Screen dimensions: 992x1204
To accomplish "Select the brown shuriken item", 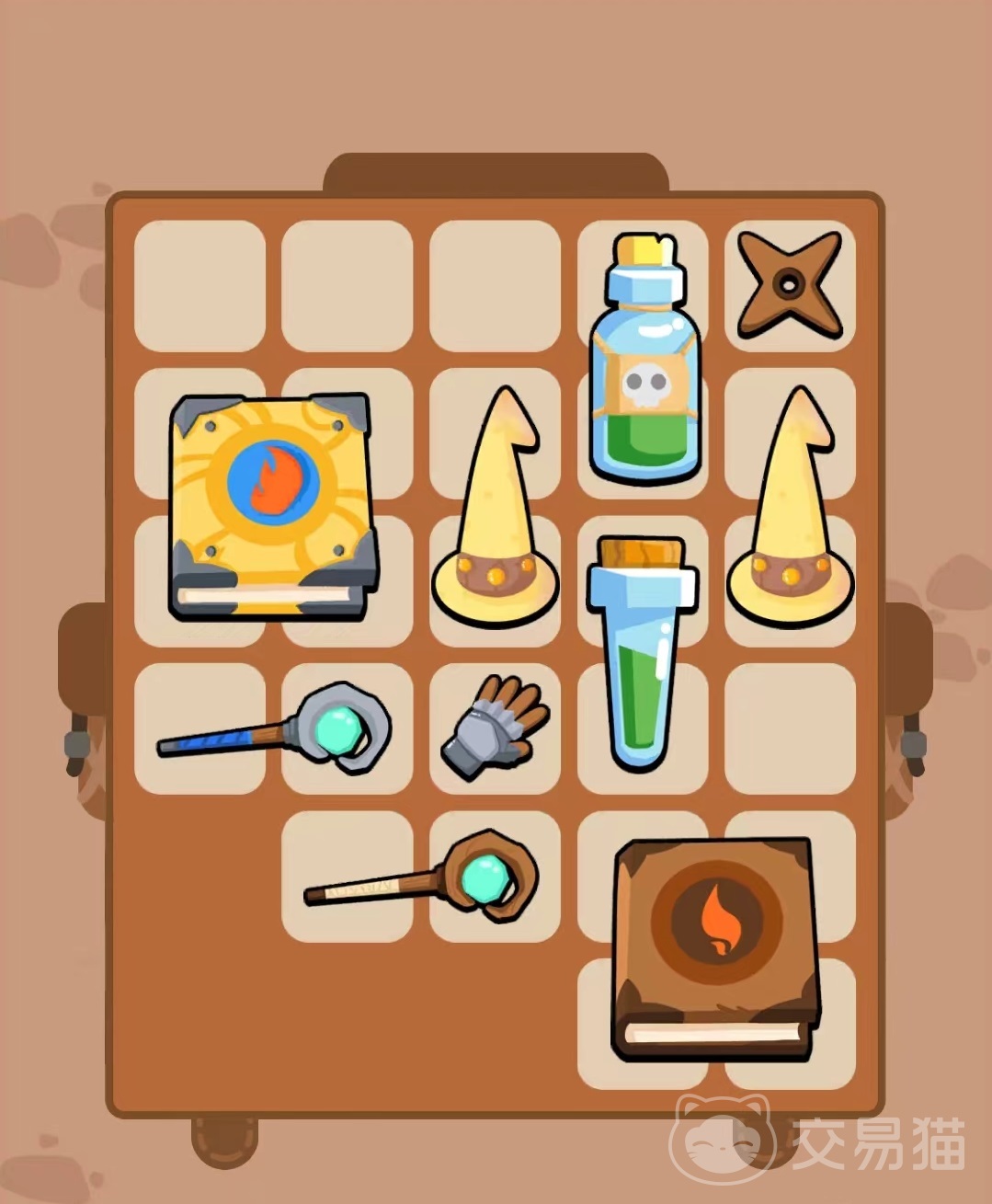I will click(x=790, y=284).
